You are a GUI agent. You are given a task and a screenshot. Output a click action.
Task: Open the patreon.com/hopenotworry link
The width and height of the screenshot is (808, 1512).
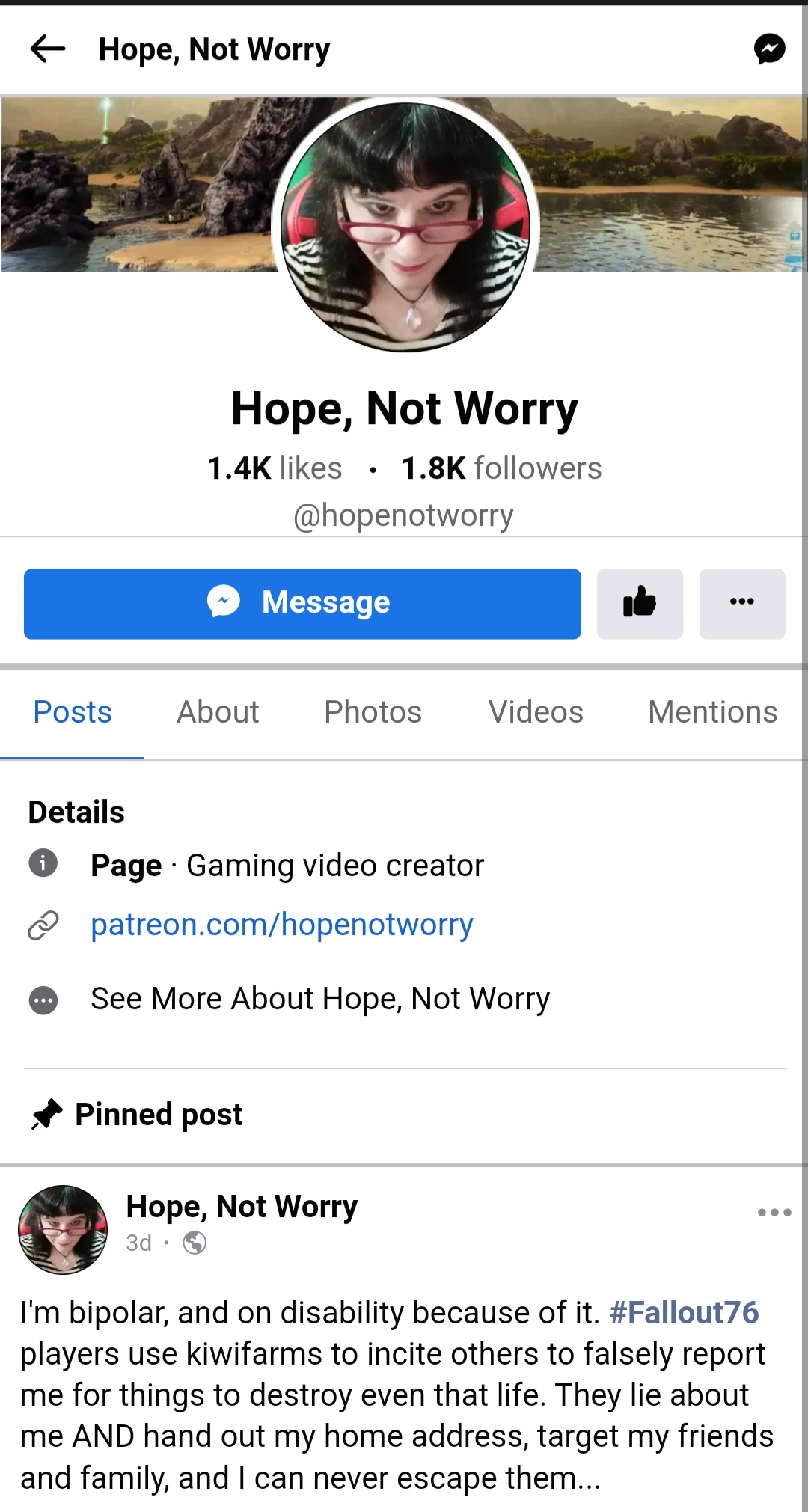pyautogui.click(x=282, y=925)
